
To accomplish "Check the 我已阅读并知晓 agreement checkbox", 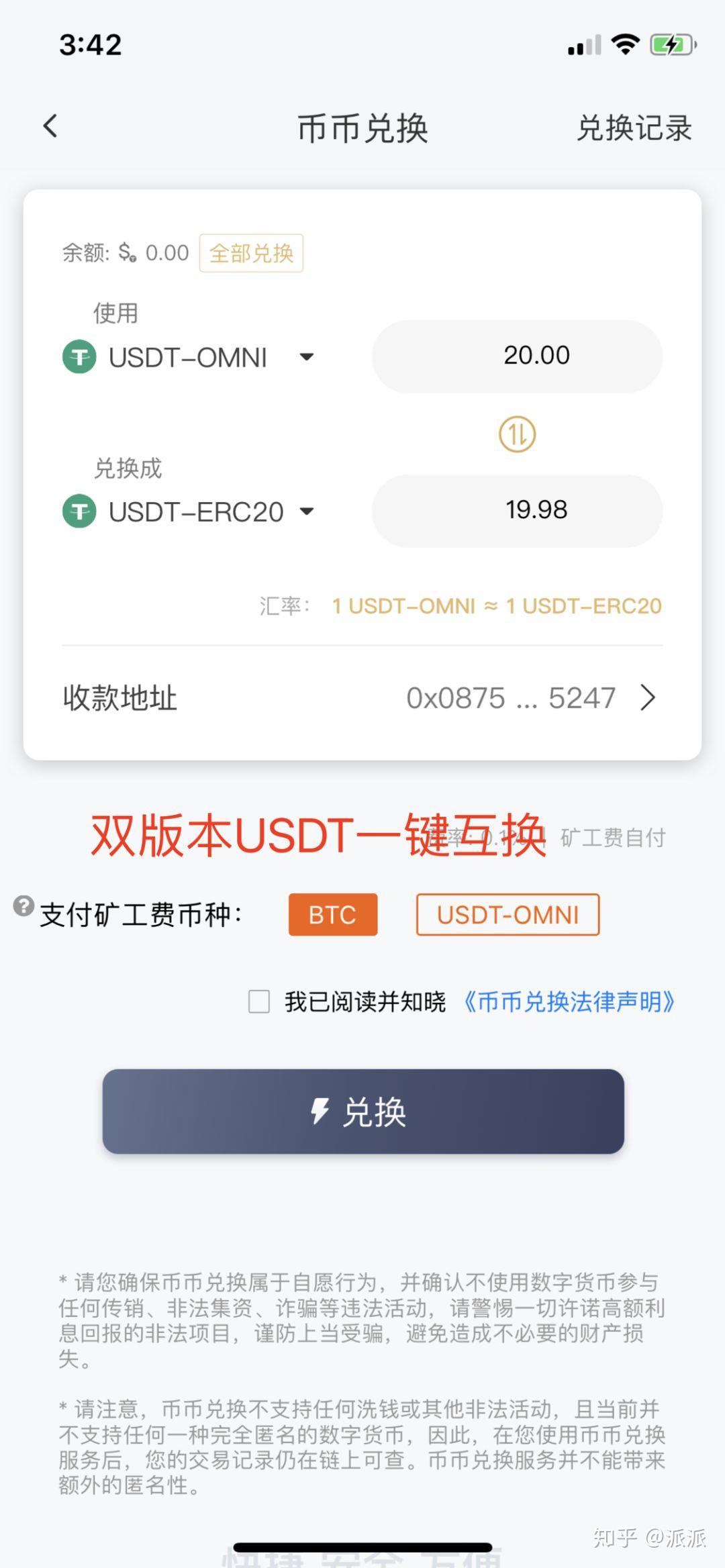I will [x=259, y=1000].
